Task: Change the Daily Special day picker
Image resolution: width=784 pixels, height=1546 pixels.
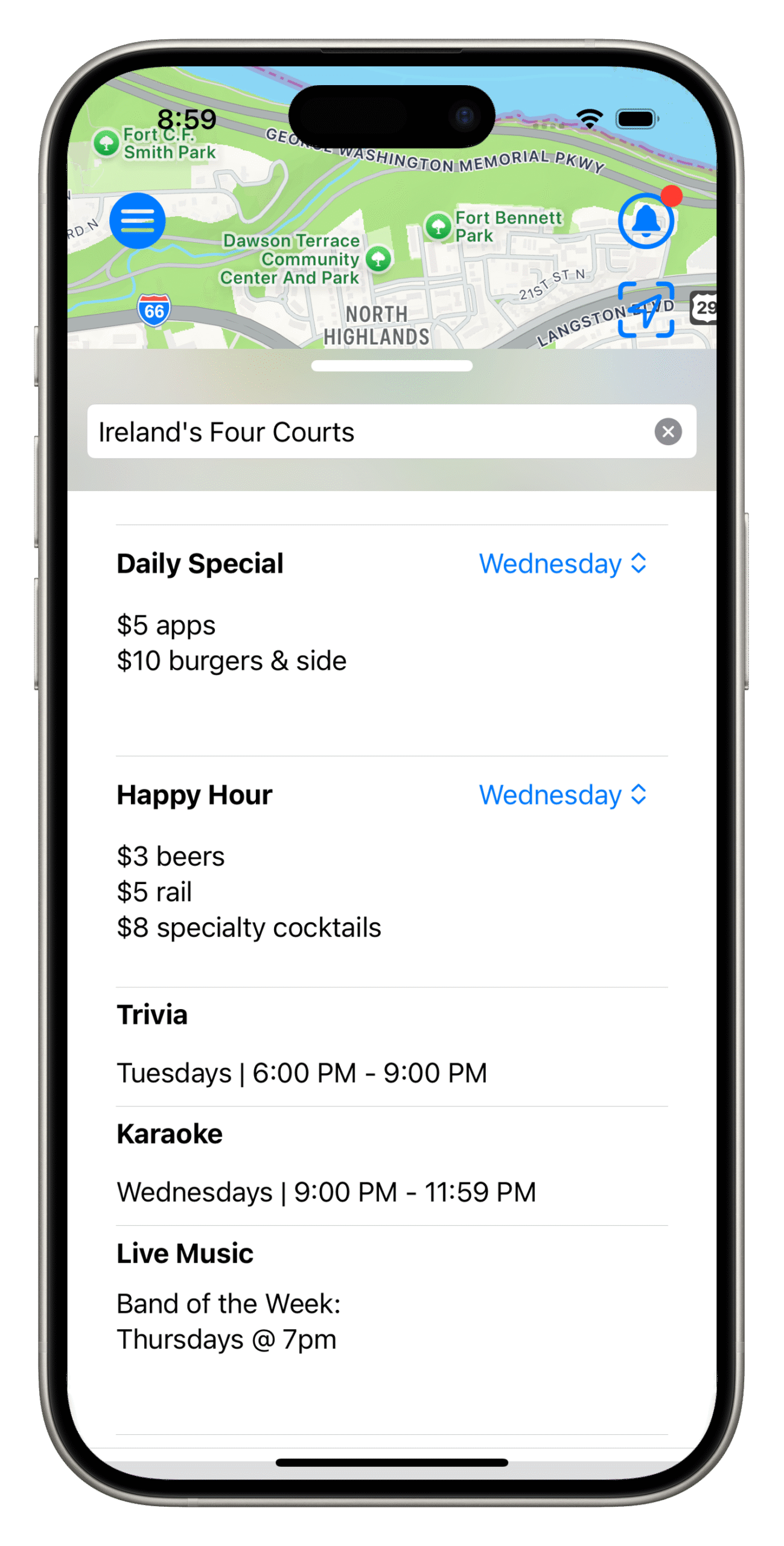Action: pos(563,564)
